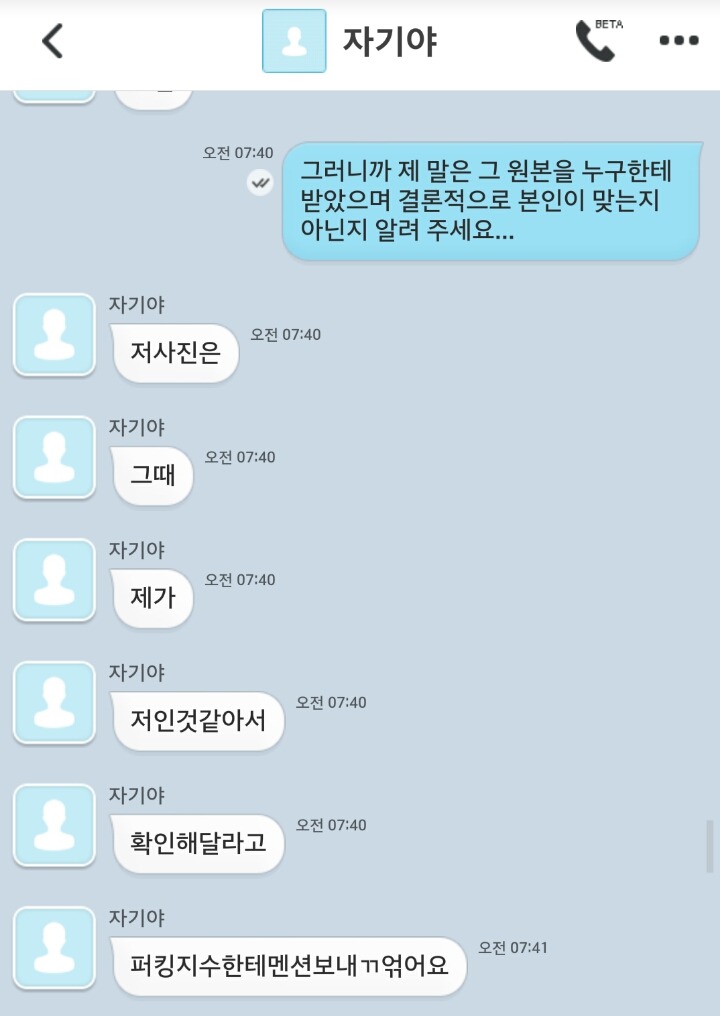Image resolution: width=720 pixels, height=1016 pixels.
Task: Tap the avatar beside the 퍼킹지수한테 message
Action: [54, 948]
